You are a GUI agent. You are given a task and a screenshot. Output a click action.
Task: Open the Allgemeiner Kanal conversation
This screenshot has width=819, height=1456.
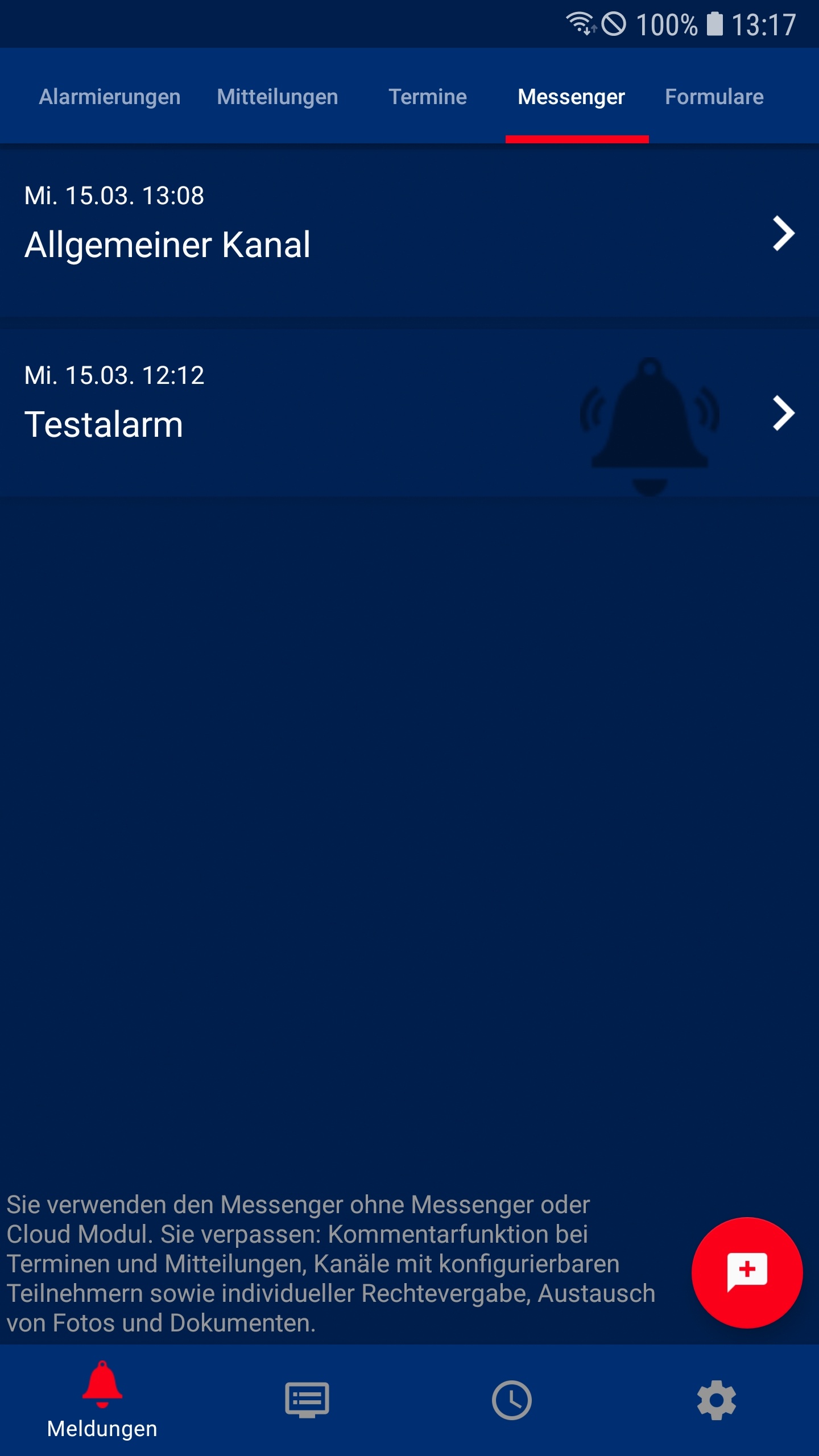(409, 232)
